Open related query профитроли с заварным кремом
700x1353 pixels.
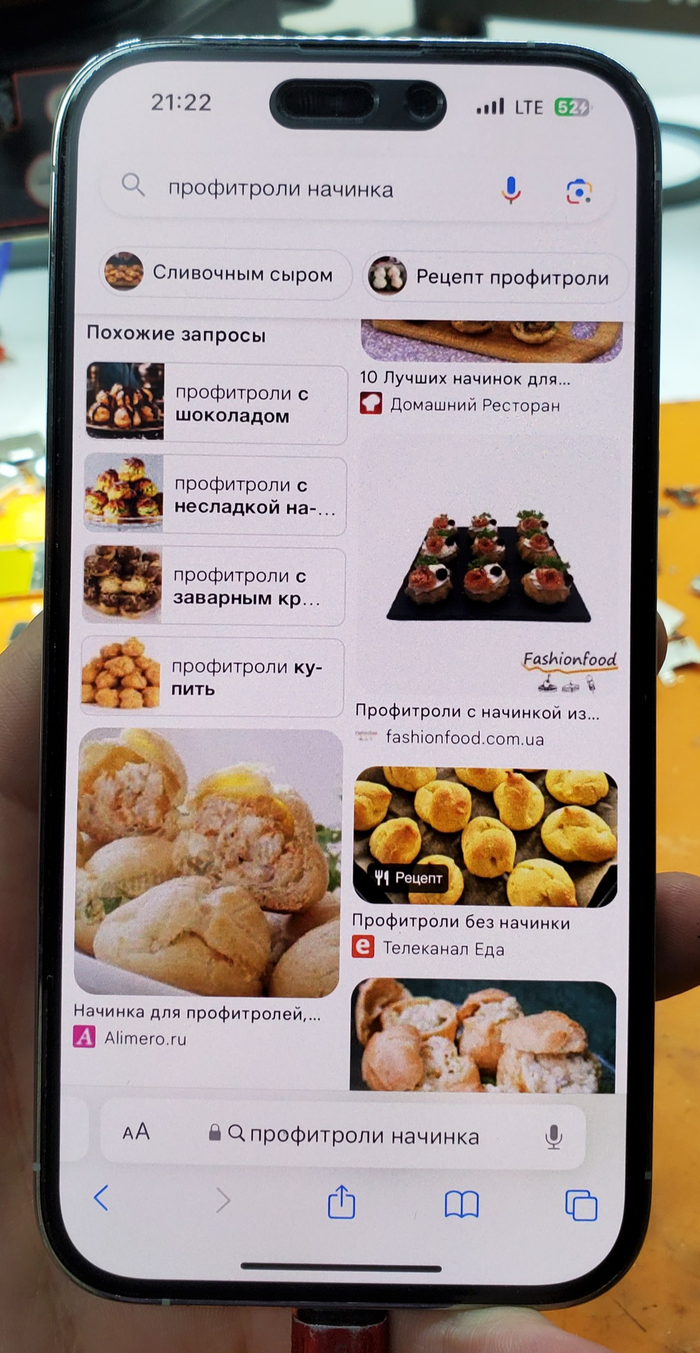pyautogui.click(x=214, y=587)
